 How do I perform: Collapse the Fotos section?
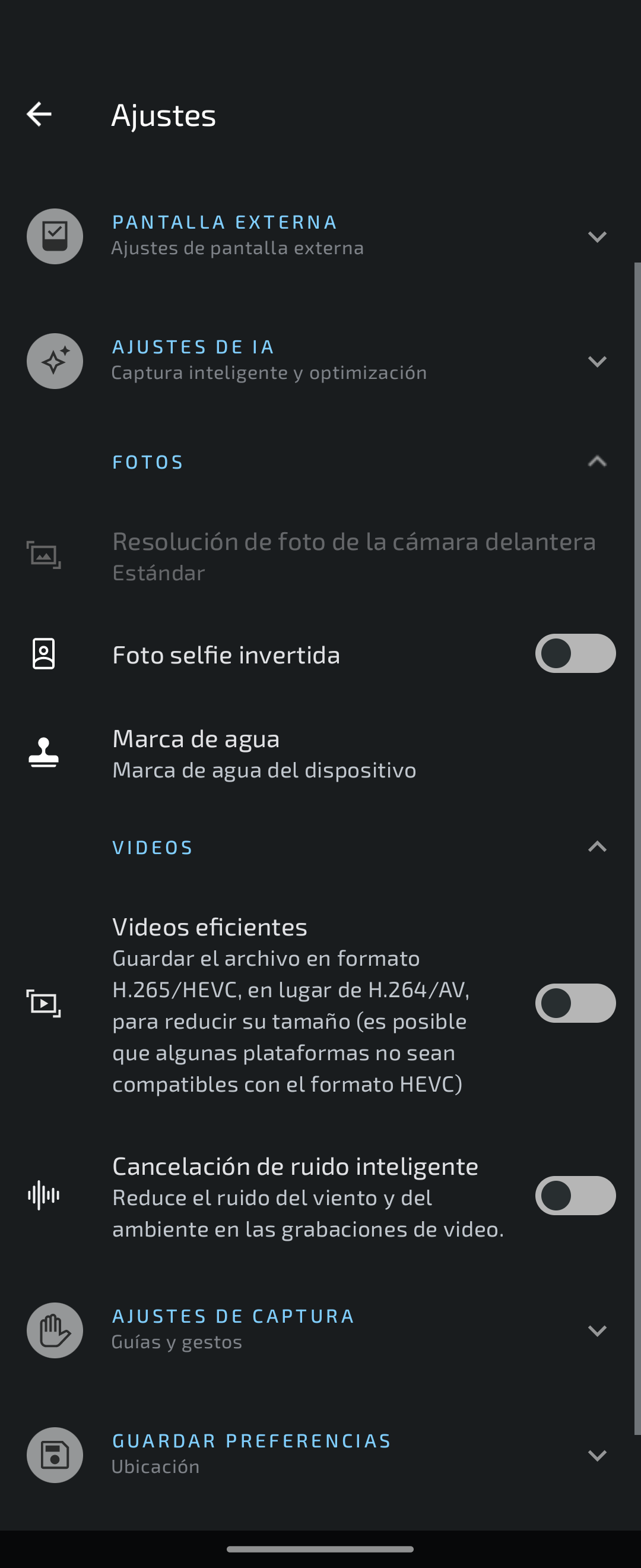596,461
